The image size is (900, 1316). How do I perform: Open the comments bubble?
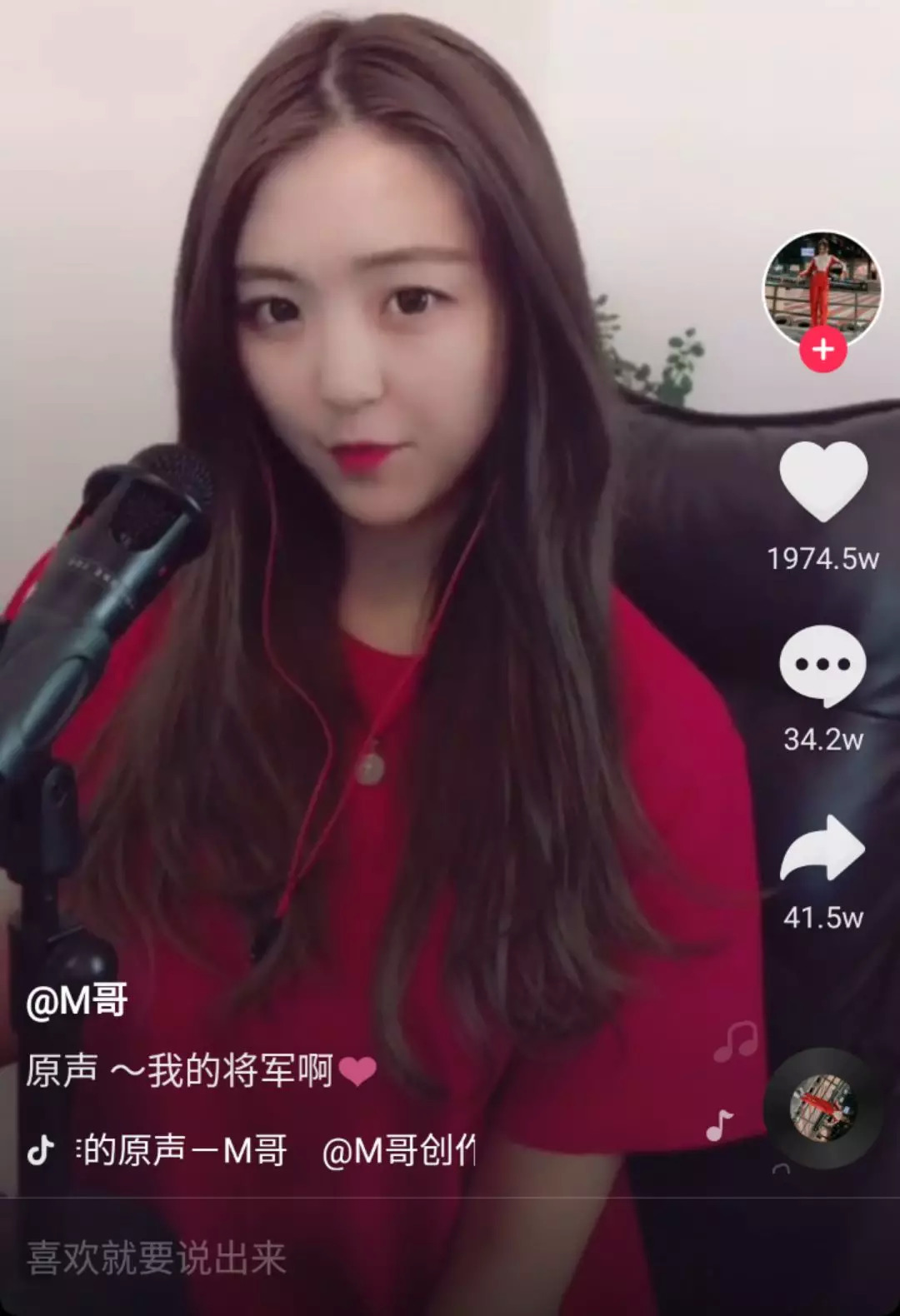[x=822, y=665]
